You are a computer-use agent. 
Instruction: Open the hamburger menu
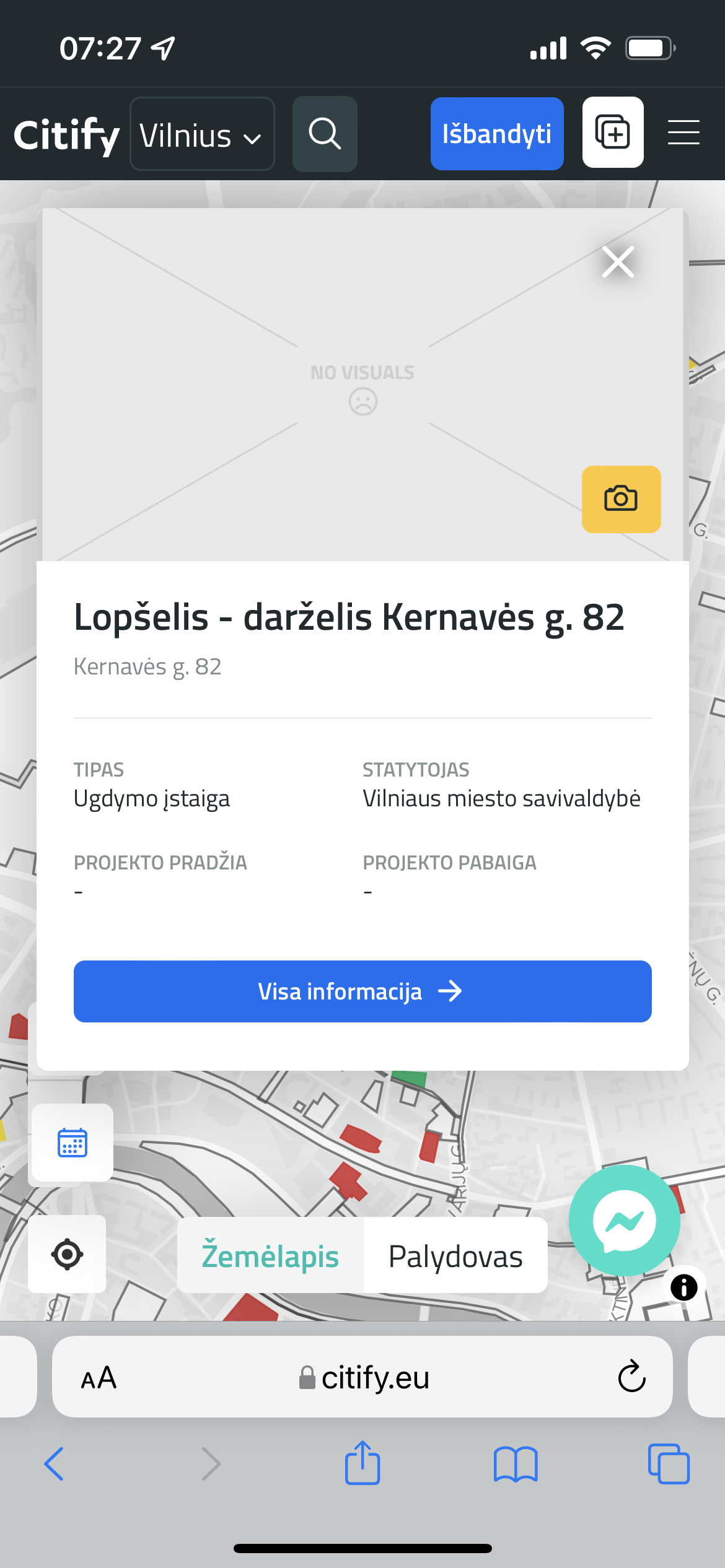coord(683,133)
